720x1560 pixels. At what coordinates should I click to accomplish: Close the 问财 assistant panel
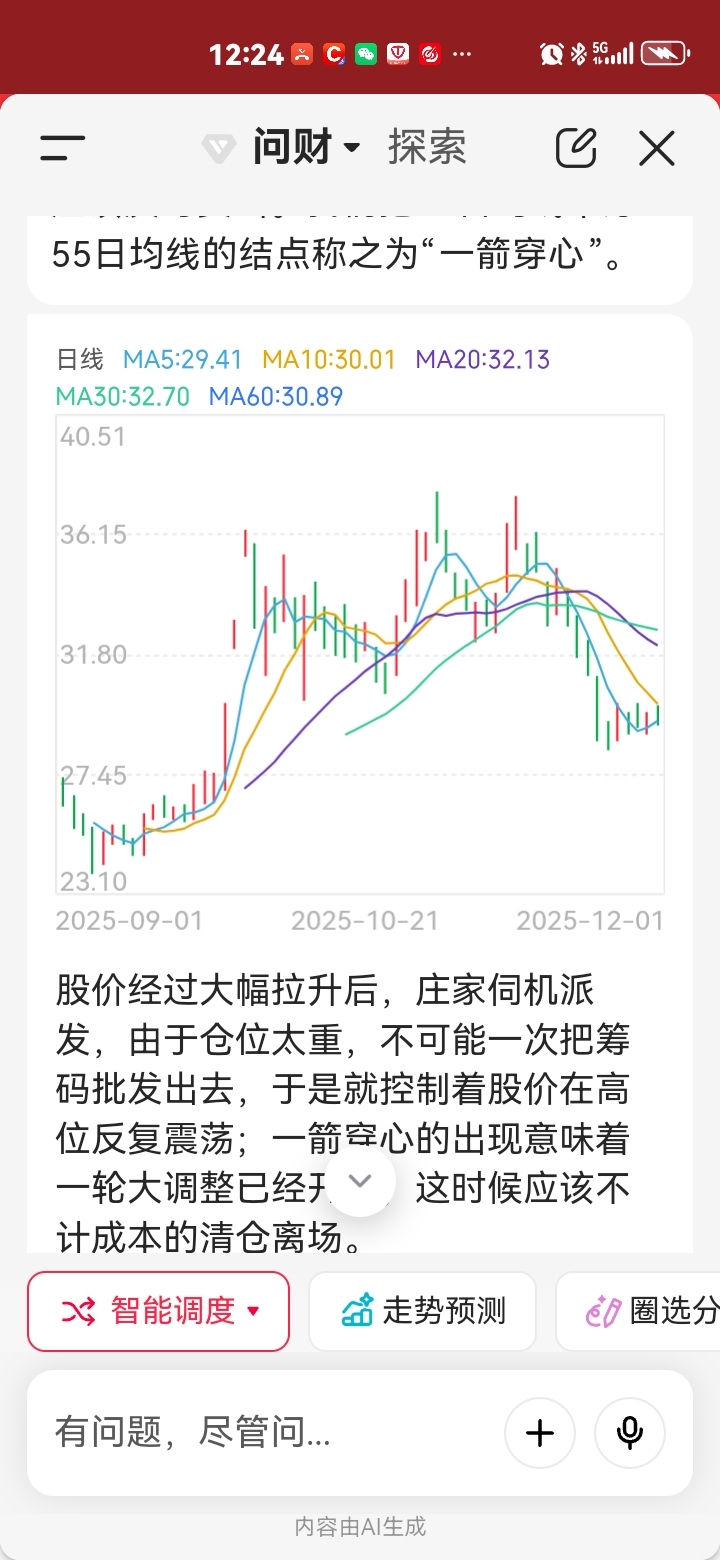point(657,148)
